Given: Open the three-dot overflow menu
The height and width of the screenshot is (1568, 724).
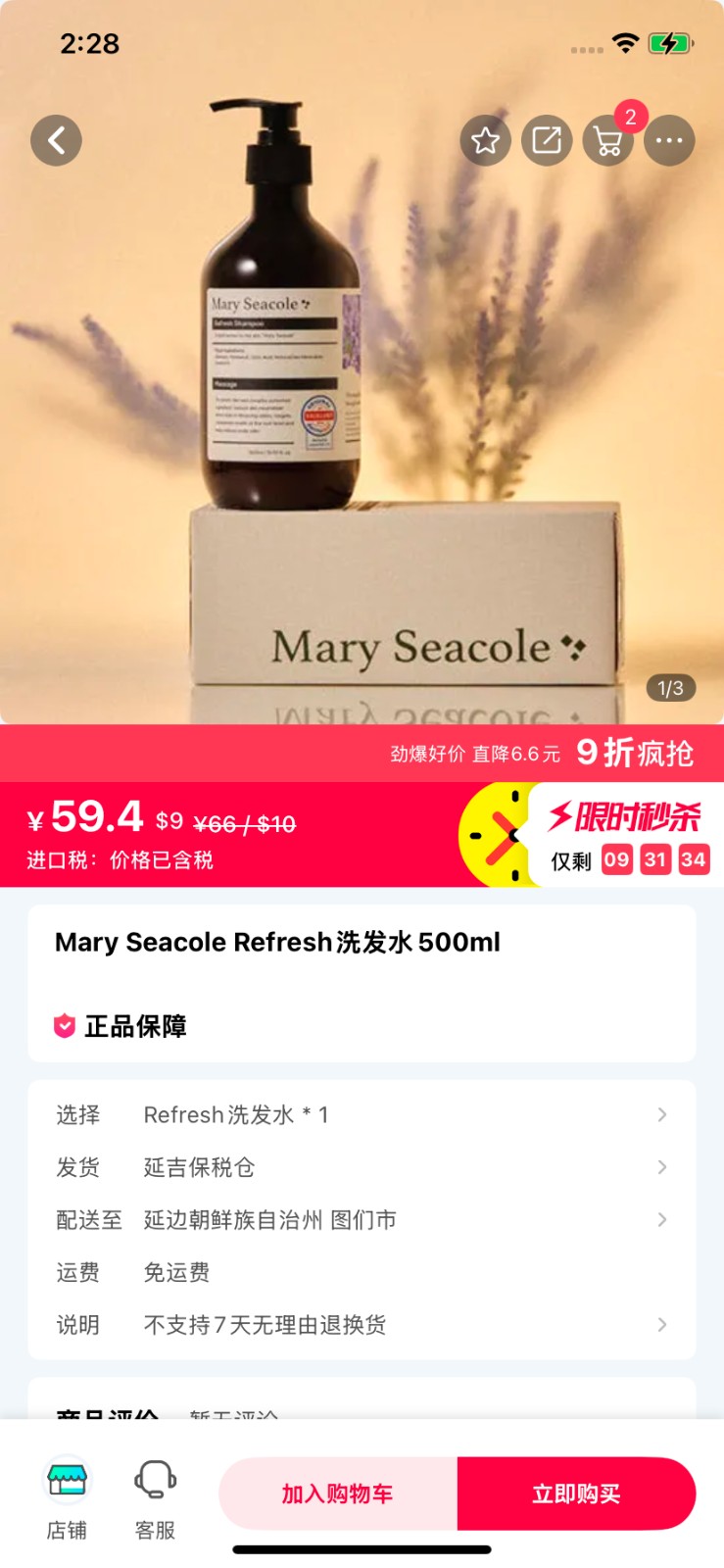Looking at the screenshot, I should tap(669, 140).
